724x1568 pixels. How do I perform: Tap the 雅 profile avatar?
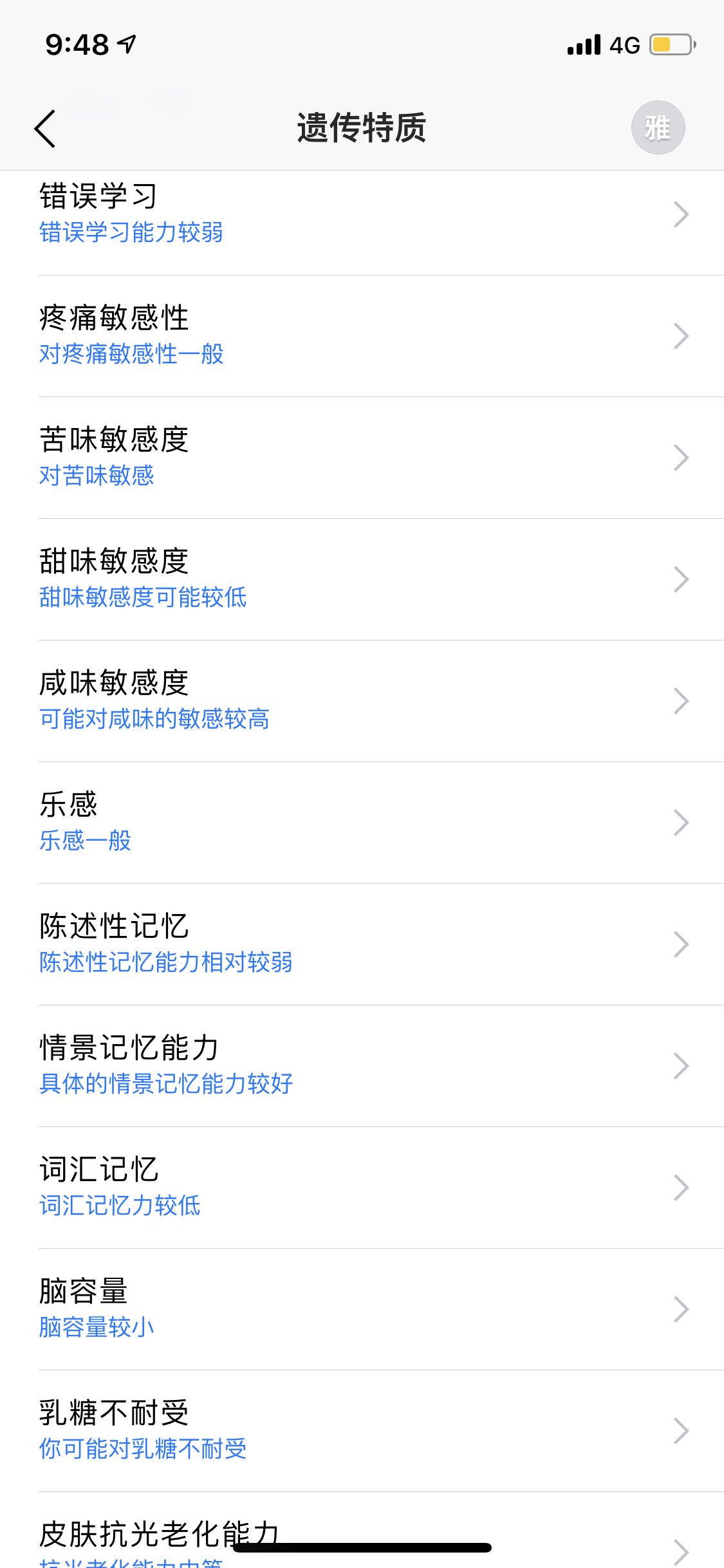pos(657,127)
